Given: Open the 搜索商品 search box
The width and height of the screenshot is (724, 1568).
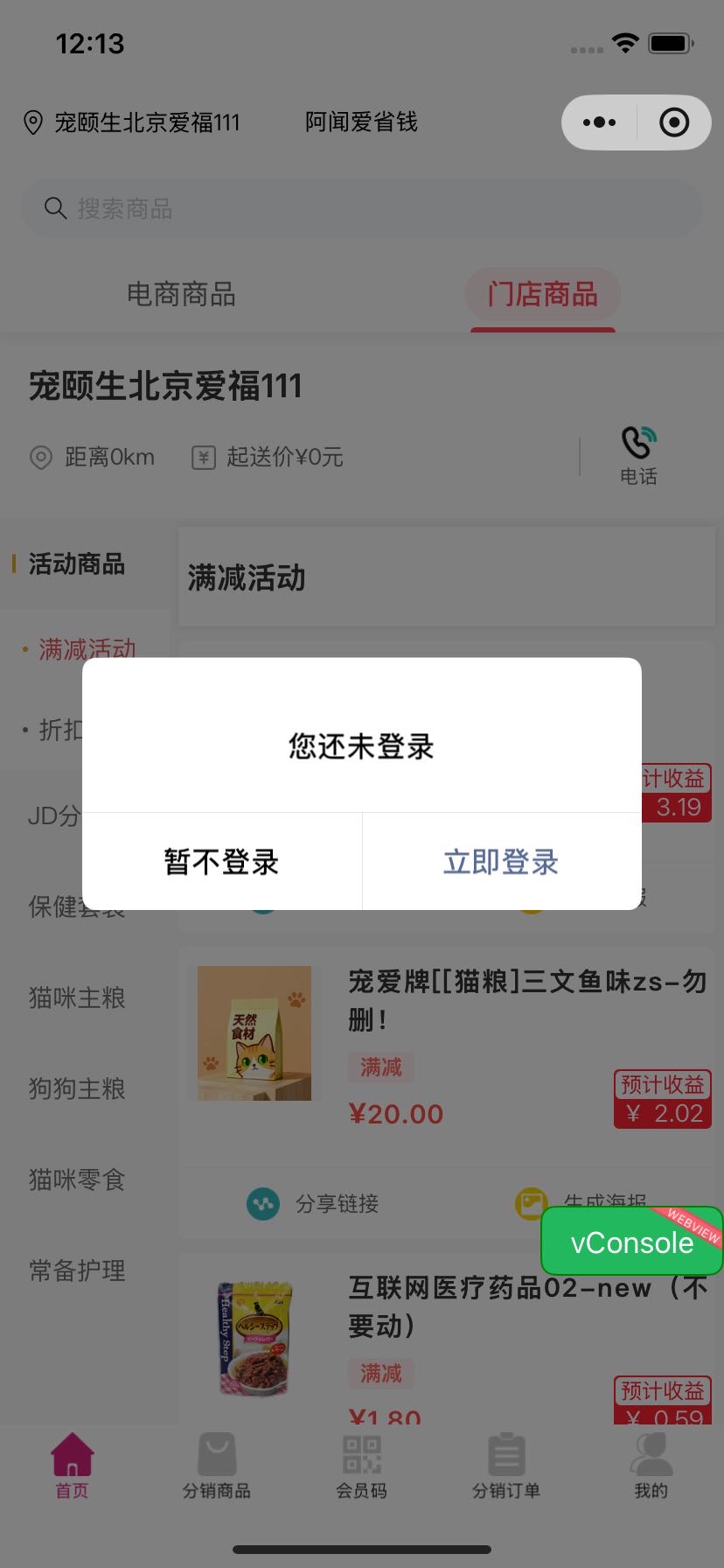Looking at the screenshot, I should 361,209.
